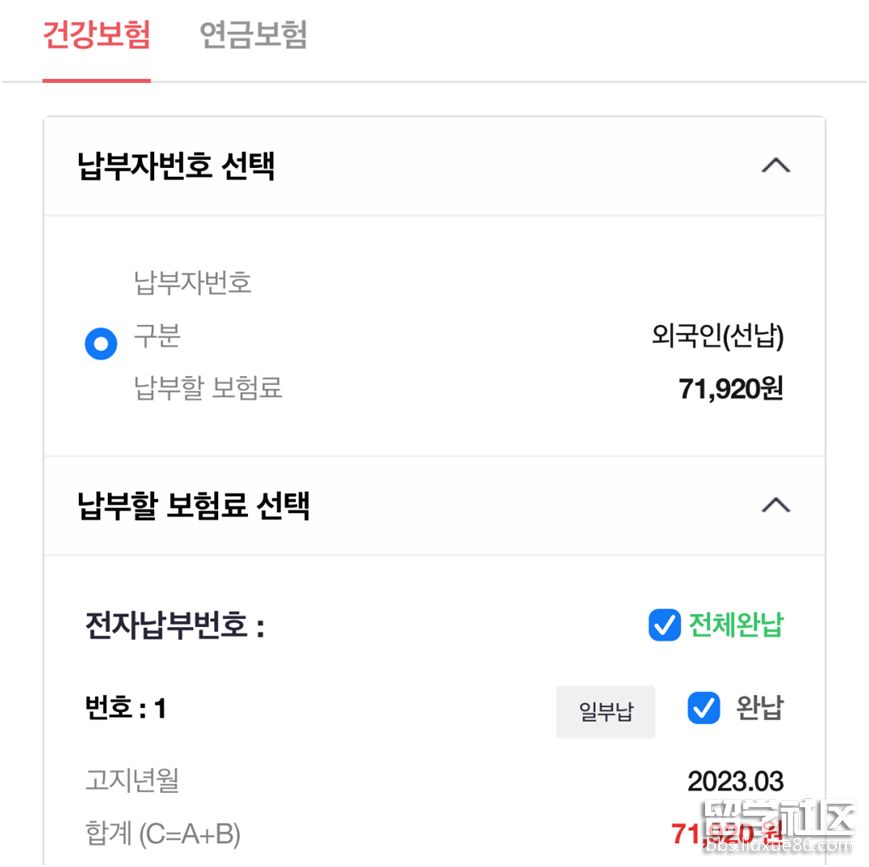Select the 외국인(선납) payer radio button
Viewport: 869px width, 867px height.
(x=101, y=345)
